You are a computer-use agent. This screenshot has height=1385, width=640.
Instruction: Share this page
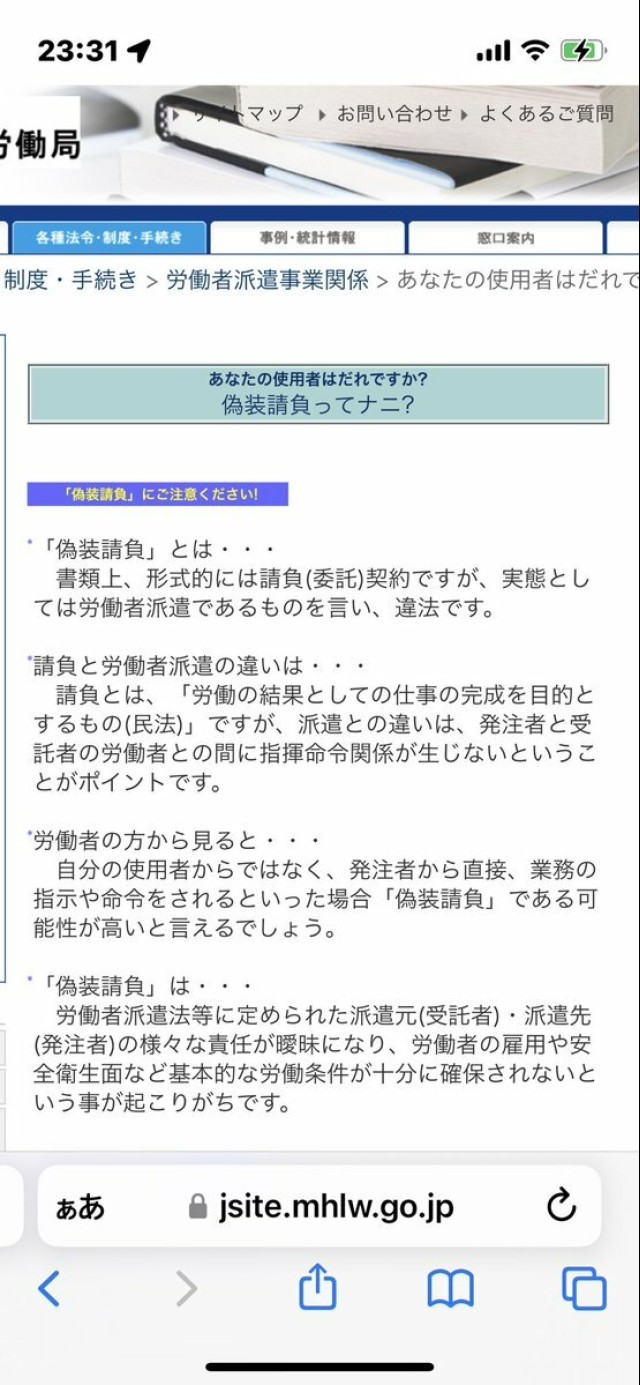tap(317, 1287)
